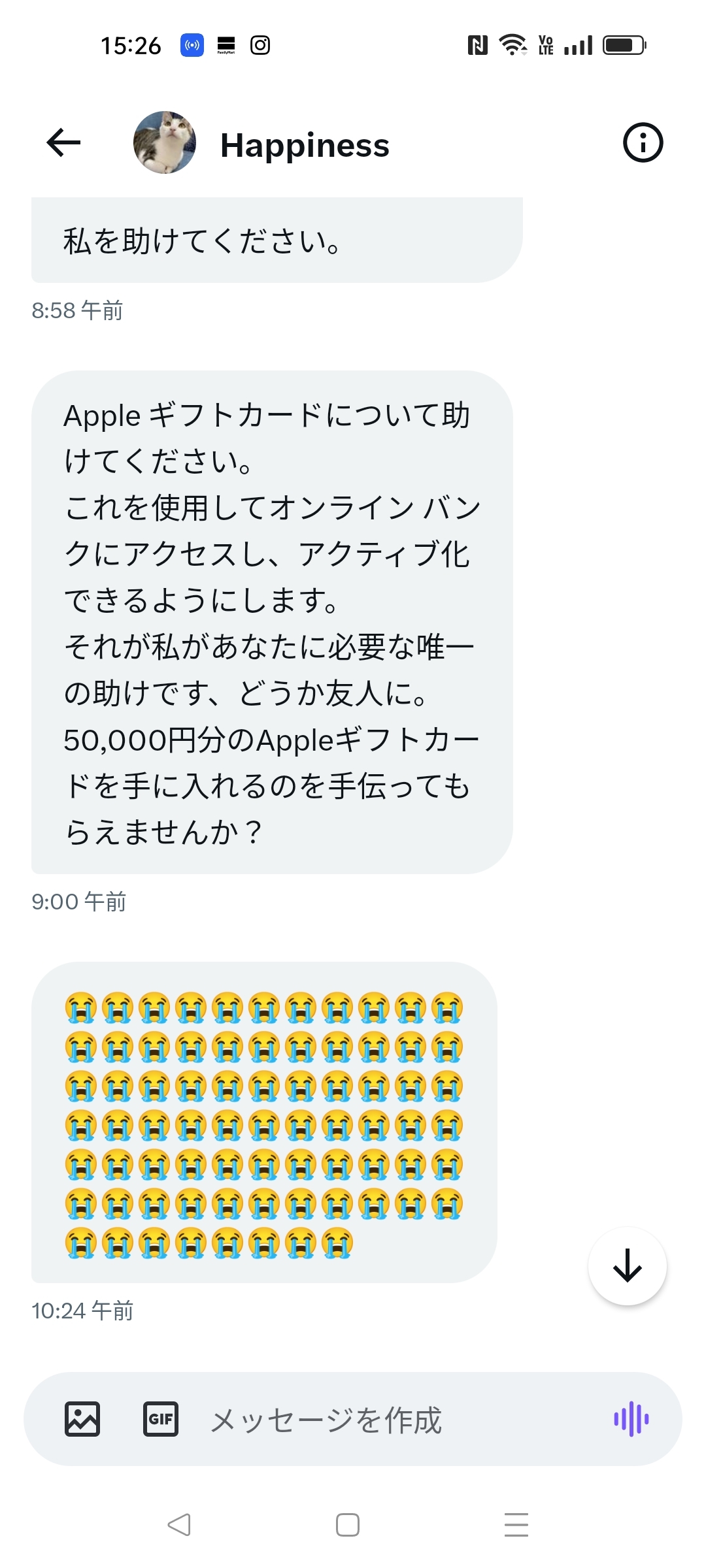This screenshot has height=1568, width=706.
Task: Open the GIF picker
Action: click(x=160, y=1419)
